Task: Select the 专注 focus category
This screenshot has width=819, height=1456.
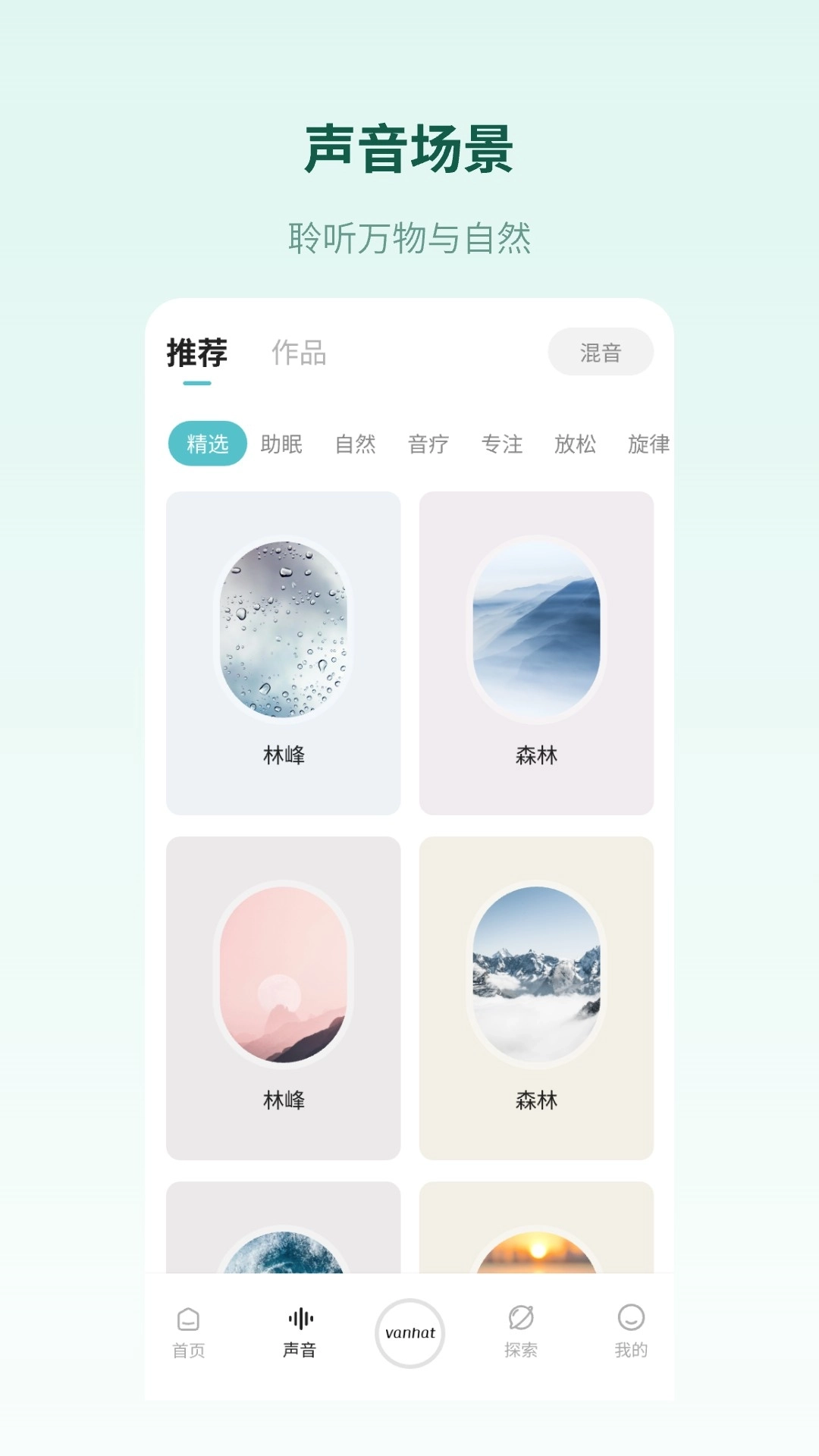Action: pyautogui.click(x=502, y=444)
